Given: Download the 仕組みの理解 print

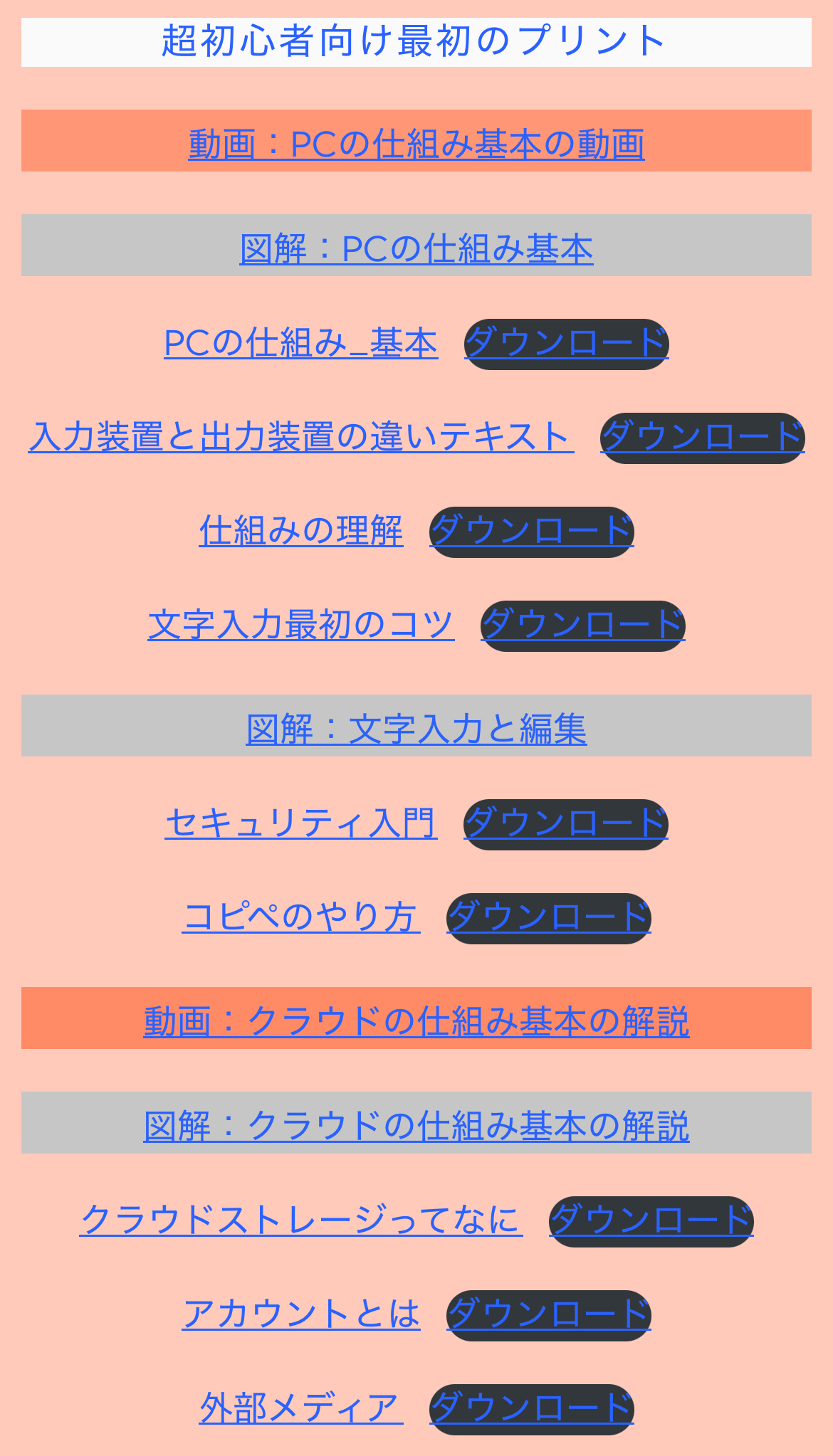Looking at the screenshot, I should click(531, 532).
